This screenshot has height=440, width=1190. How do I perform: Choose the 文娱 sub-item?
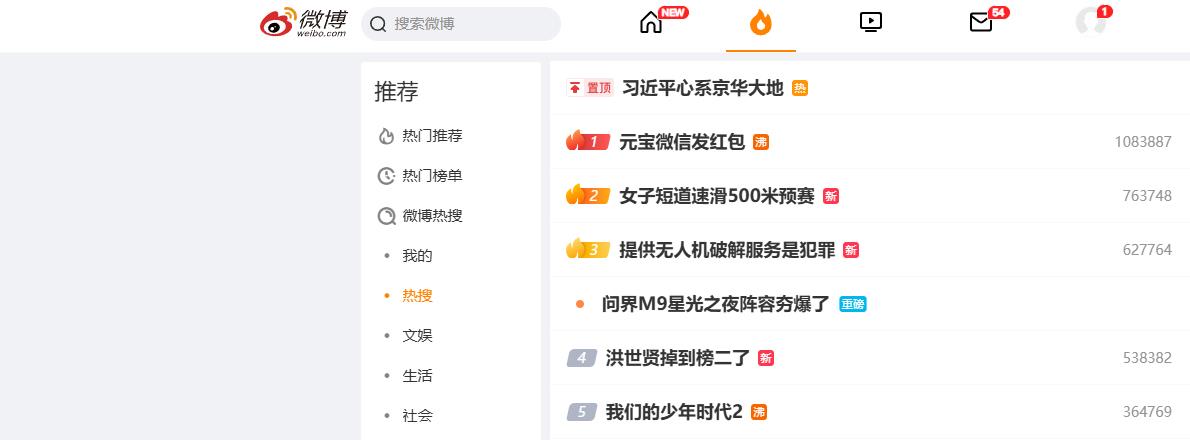pyautogui.click(x=417, y=336)
